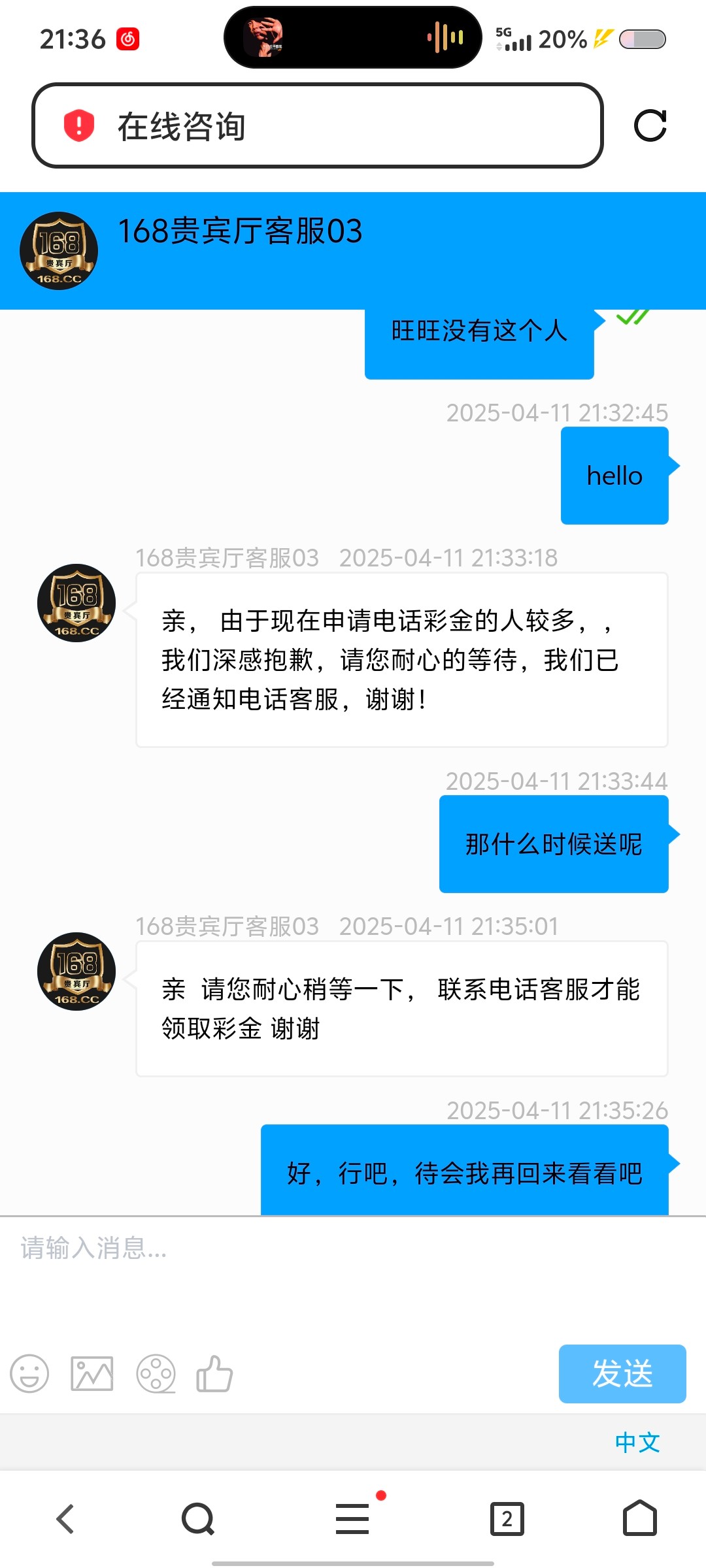Tap the 168 avatar beside the 21:35 reply
706x1568 pixels.
click(75, 972)
